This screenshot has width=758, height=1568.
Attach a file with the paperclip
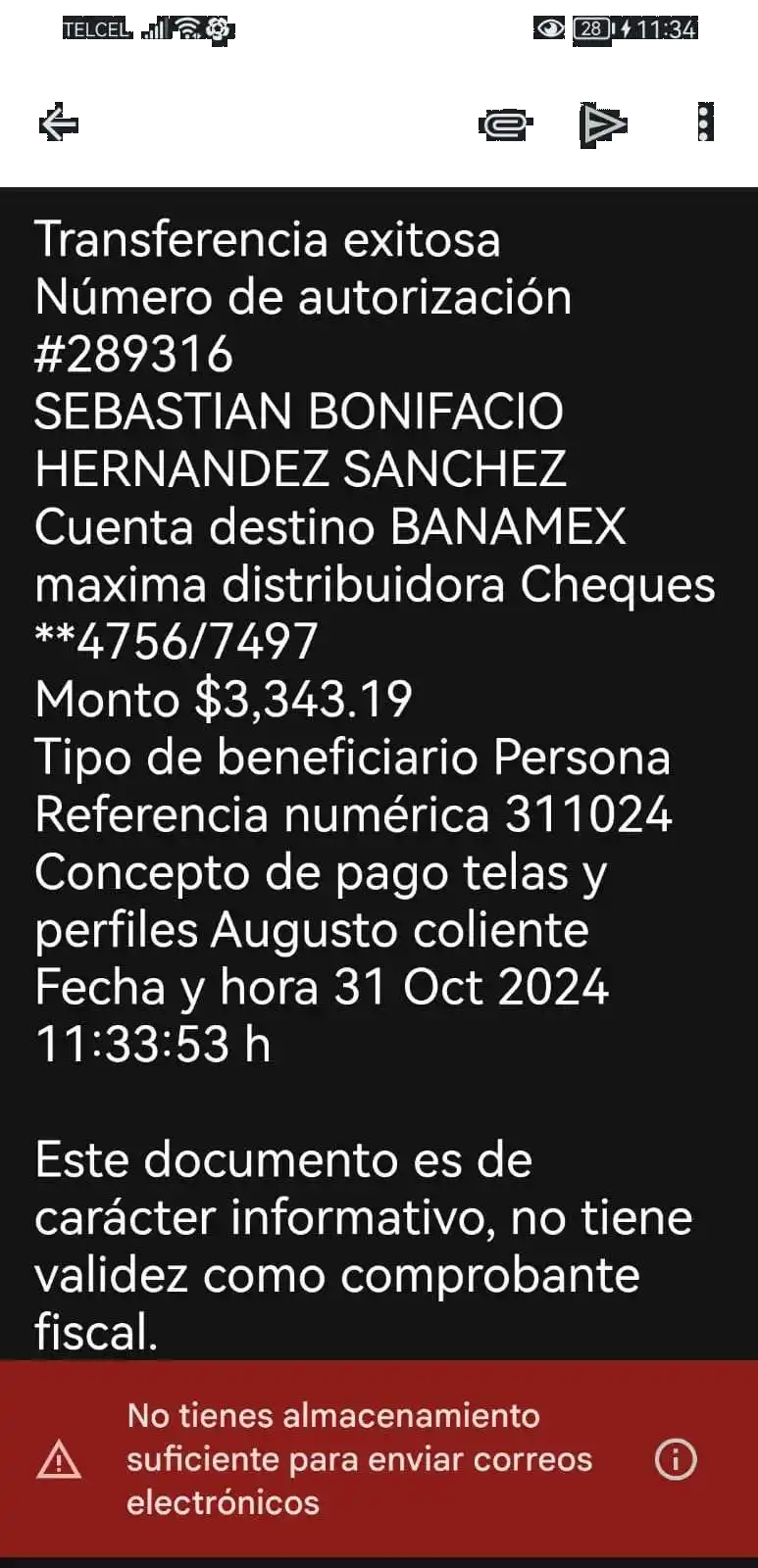(x=505, y=124)
